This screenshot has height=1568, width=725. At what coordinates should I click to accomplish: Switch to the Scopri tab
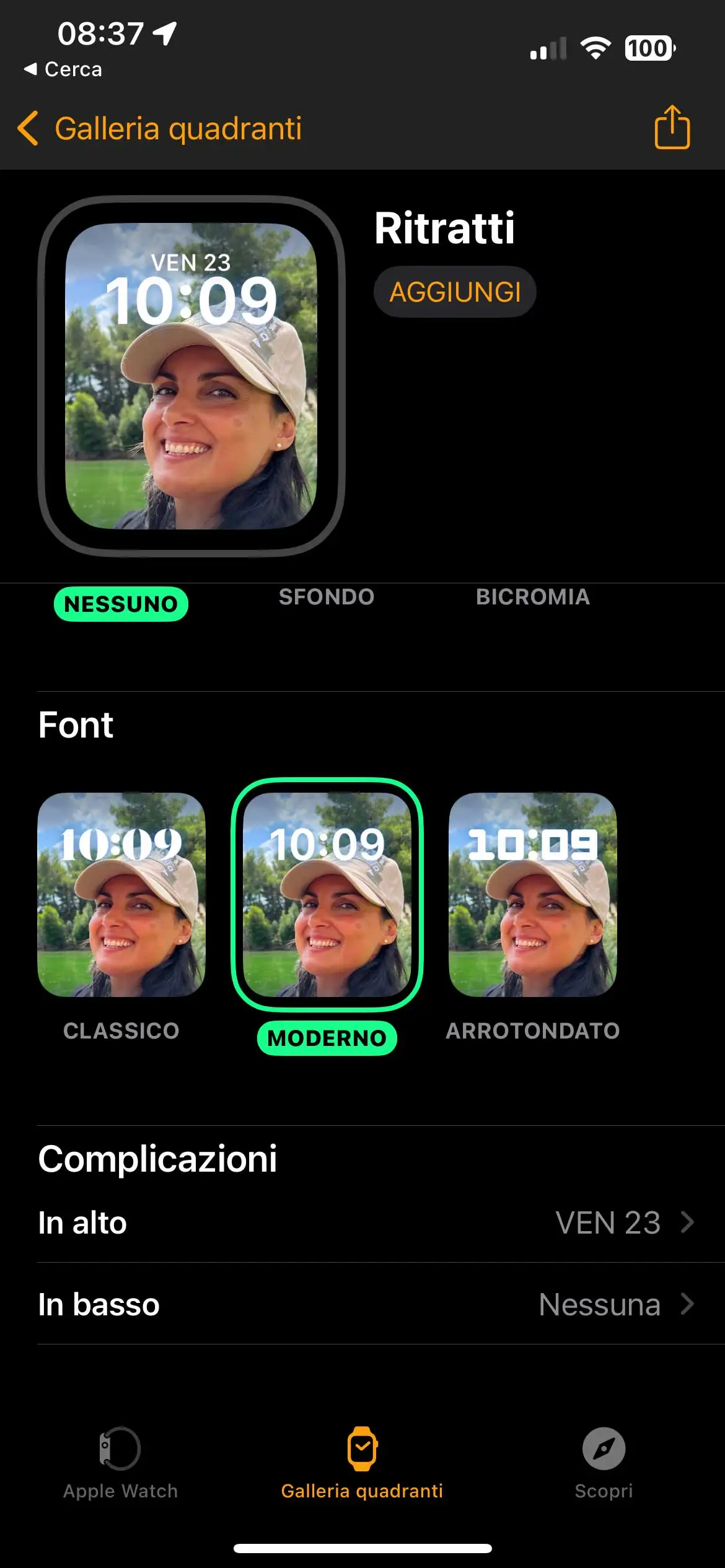pyautogui.click(x=604, y=1490)
